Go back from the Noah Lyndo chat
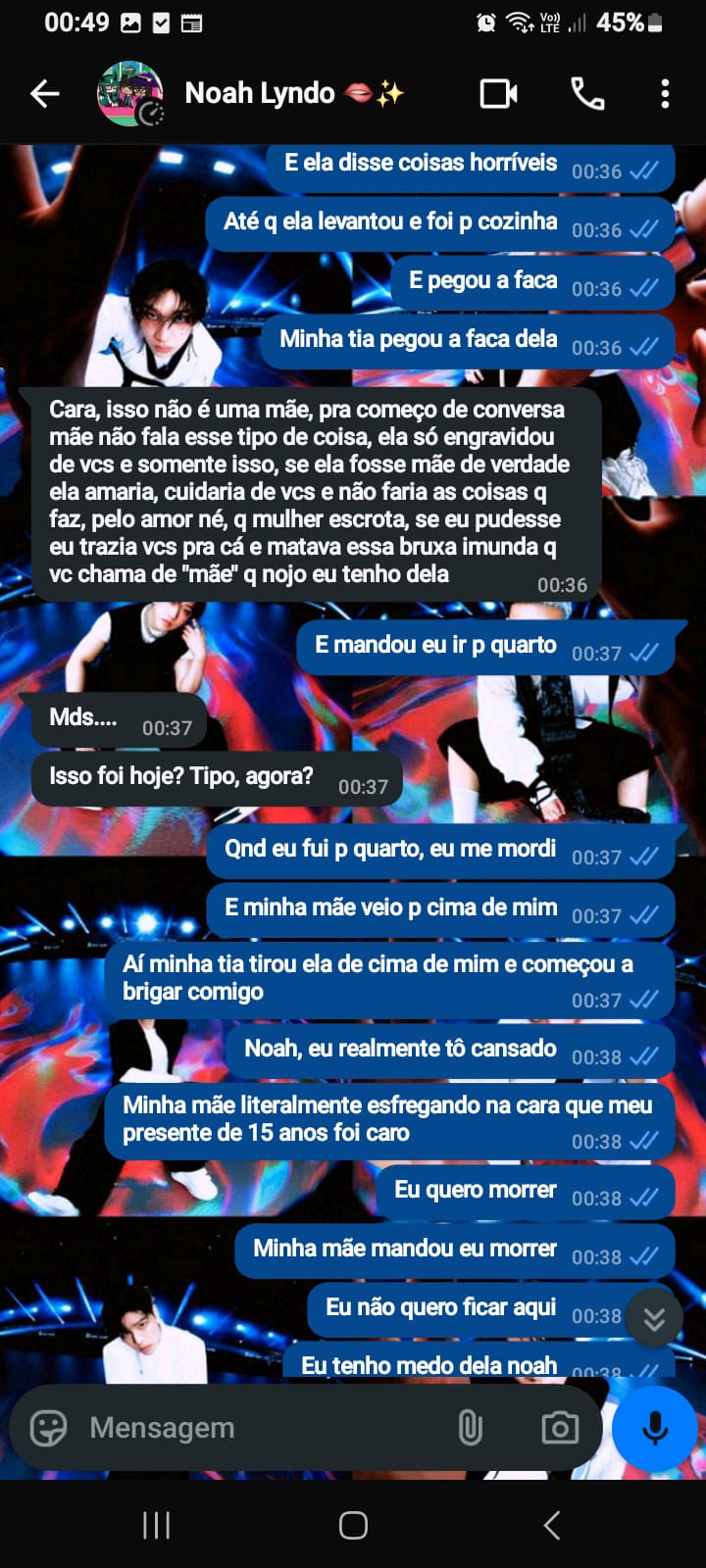706x1568 pixels. click(45, 94)
